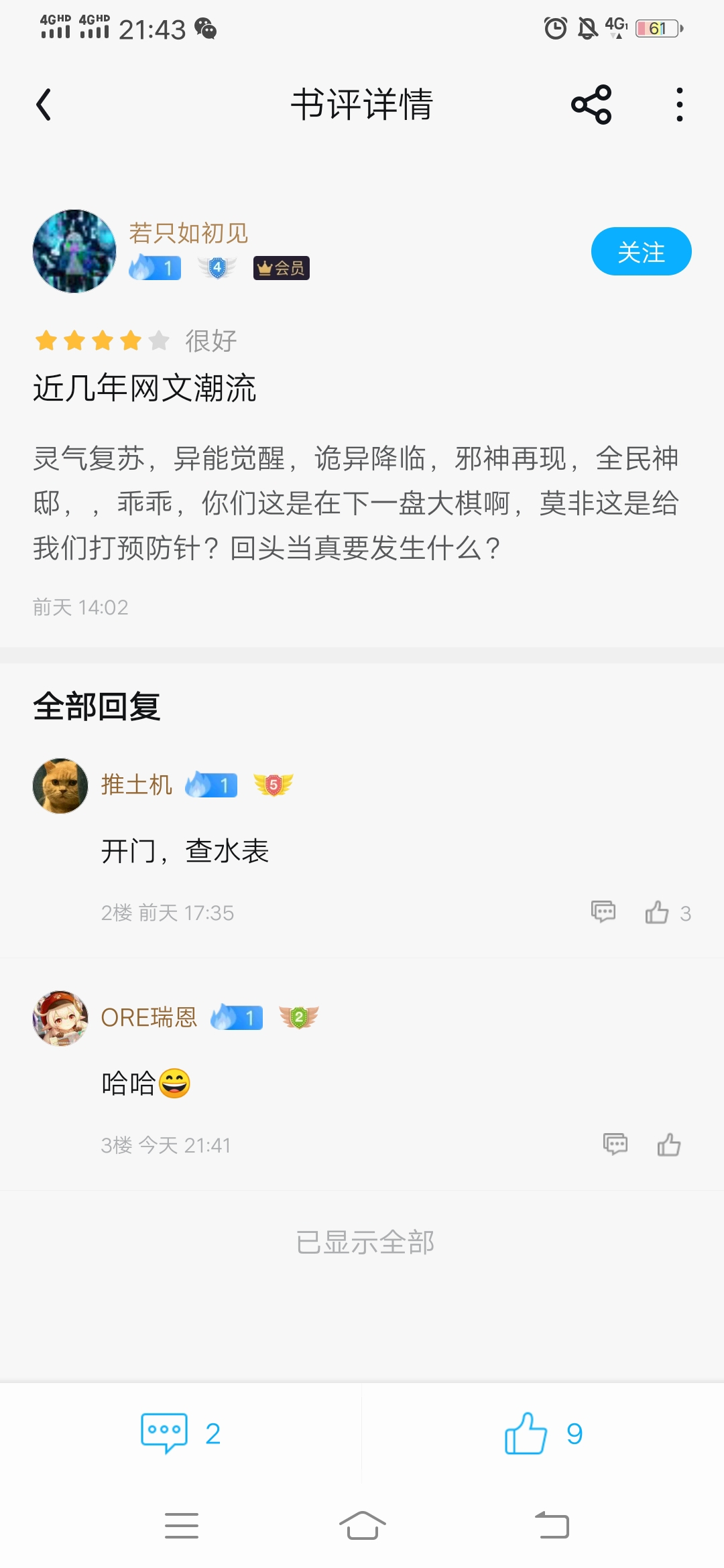Like ORE瑞恩's 哈哈 comment
724x1568 pixels.
pos(668,1145)
